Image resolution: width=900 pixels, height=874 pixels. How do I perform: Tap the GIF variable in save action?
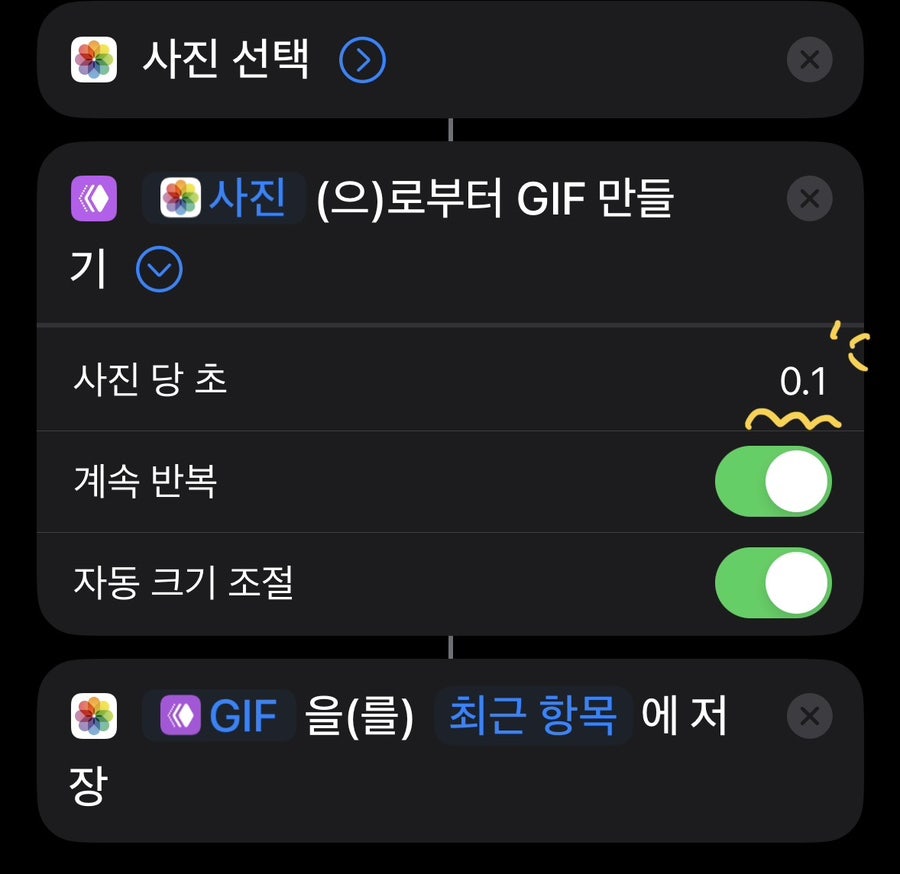219,716
